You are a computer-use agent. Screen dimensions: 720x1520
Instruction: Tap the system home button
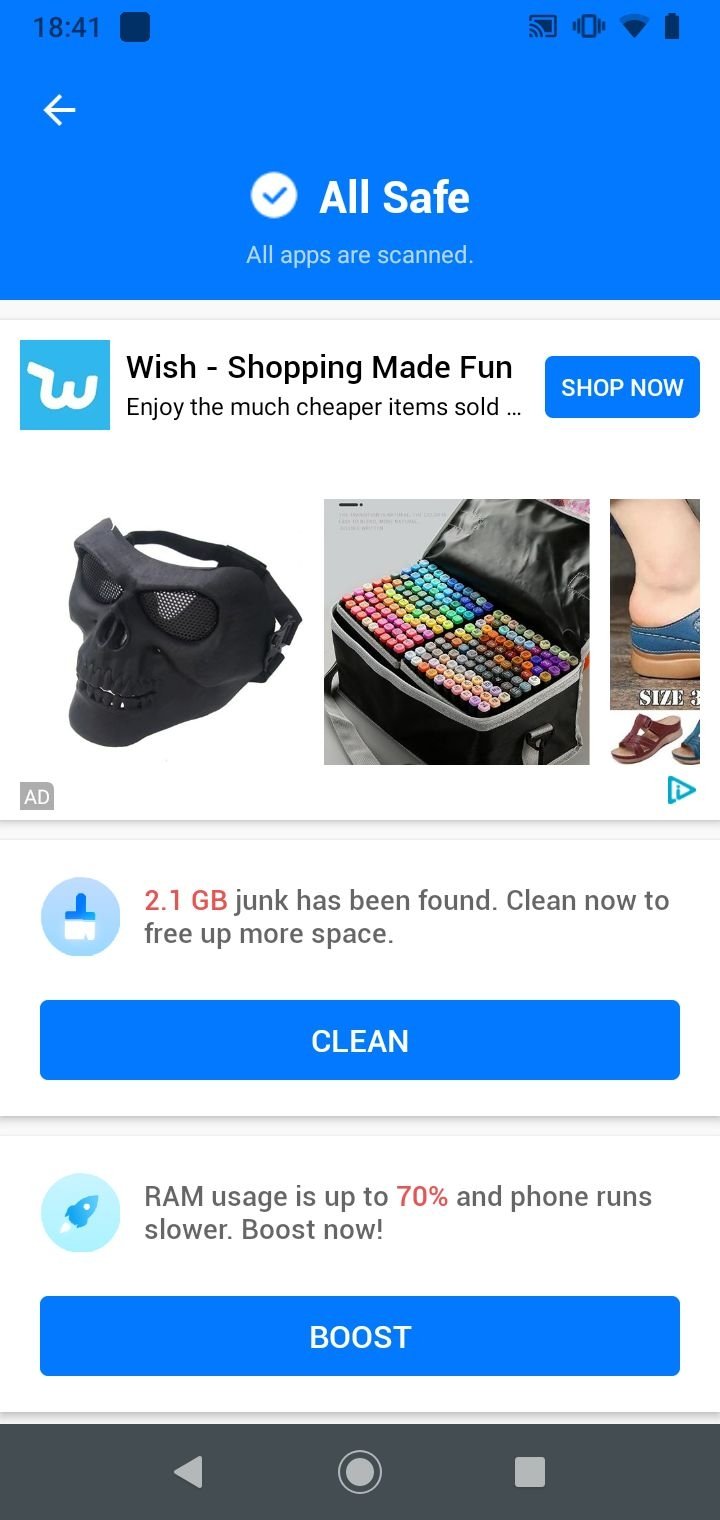click(360, 1472)
